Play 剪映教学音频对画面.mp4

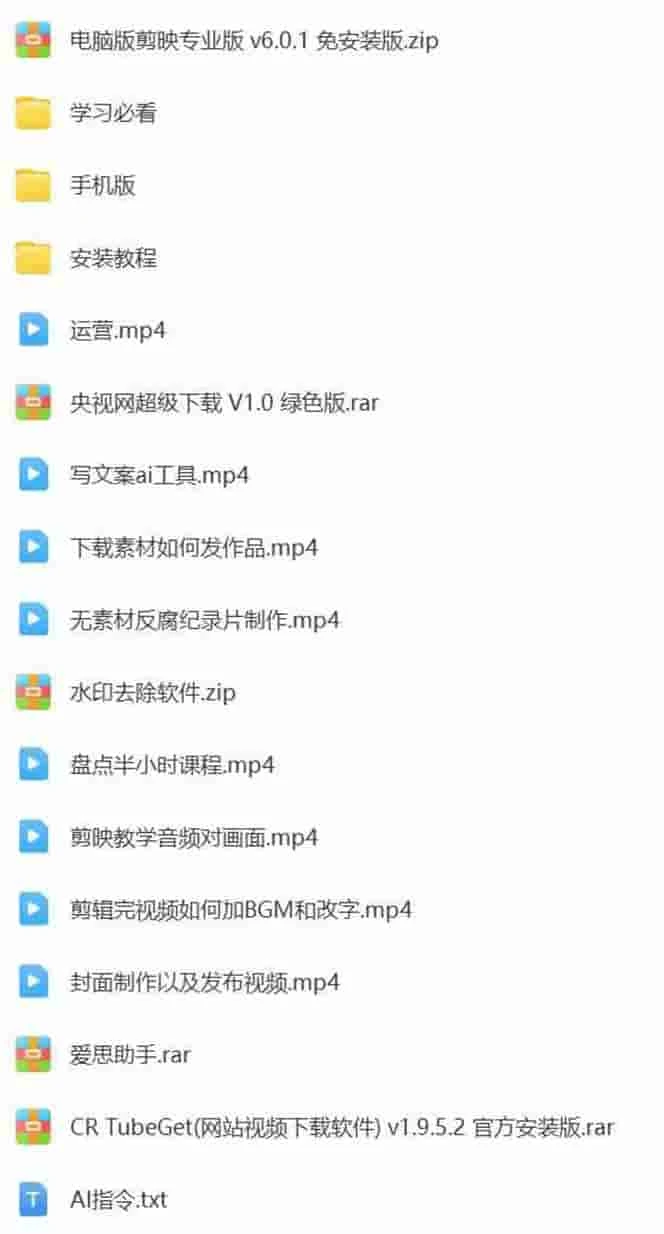193,837
